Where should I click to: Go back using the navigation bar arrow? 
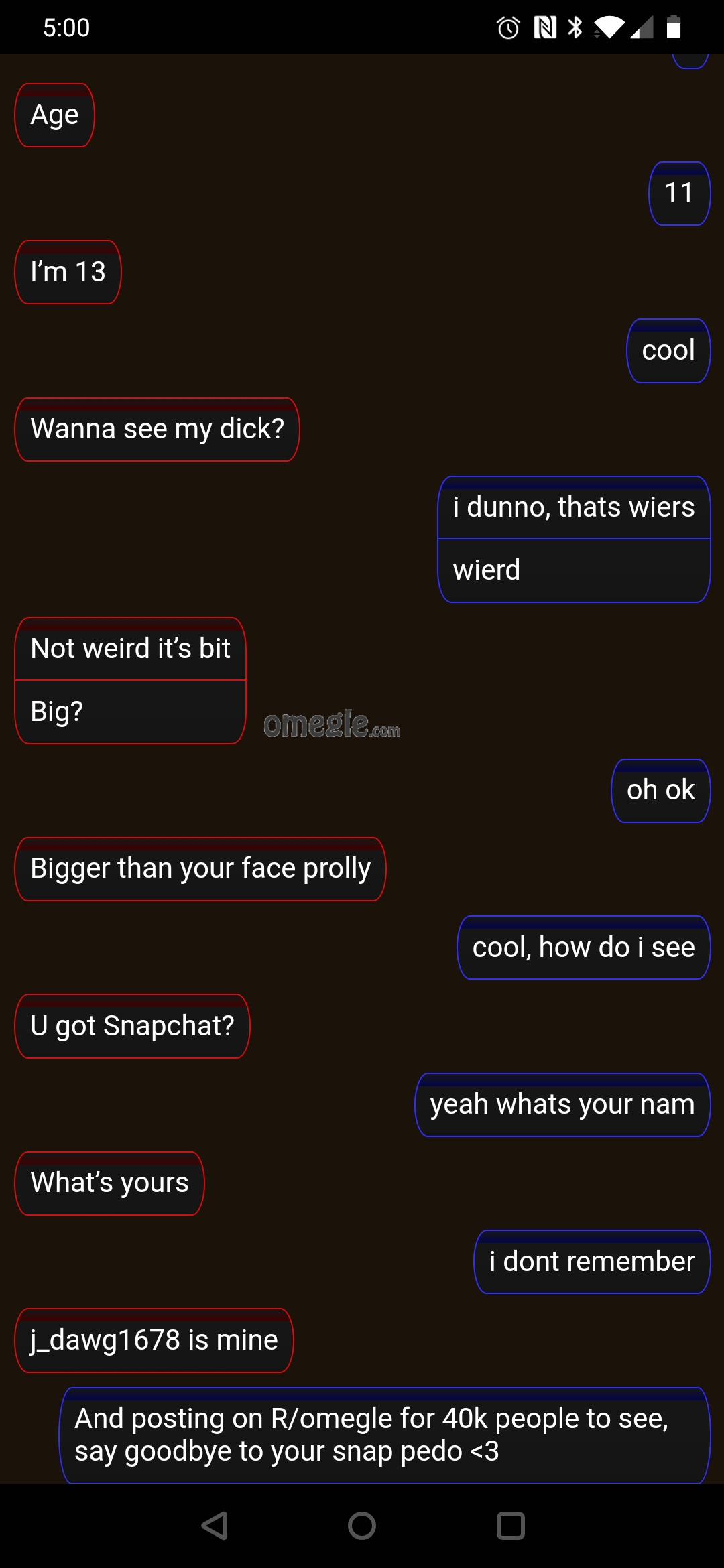coord(215,1526)
